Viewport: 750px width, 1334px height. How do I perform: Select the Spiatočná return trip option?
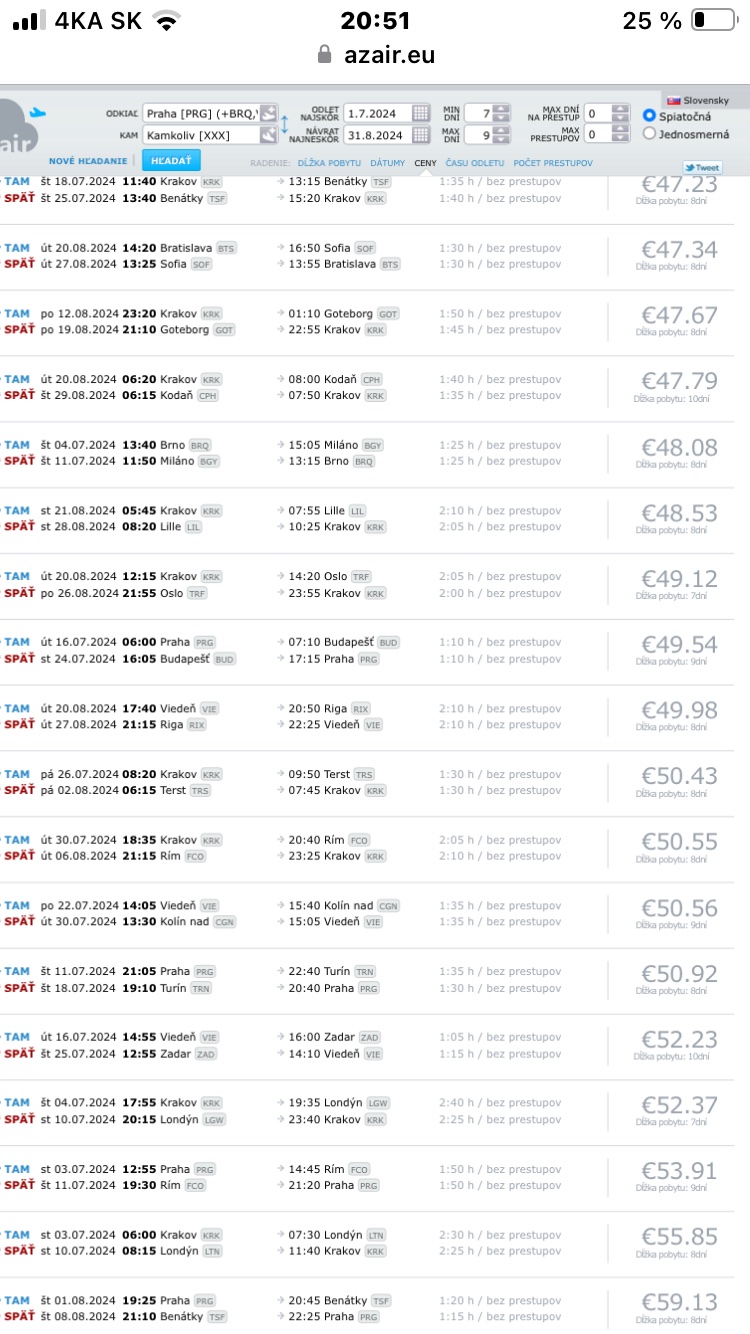pyautogui.click(x=650, y=116)
